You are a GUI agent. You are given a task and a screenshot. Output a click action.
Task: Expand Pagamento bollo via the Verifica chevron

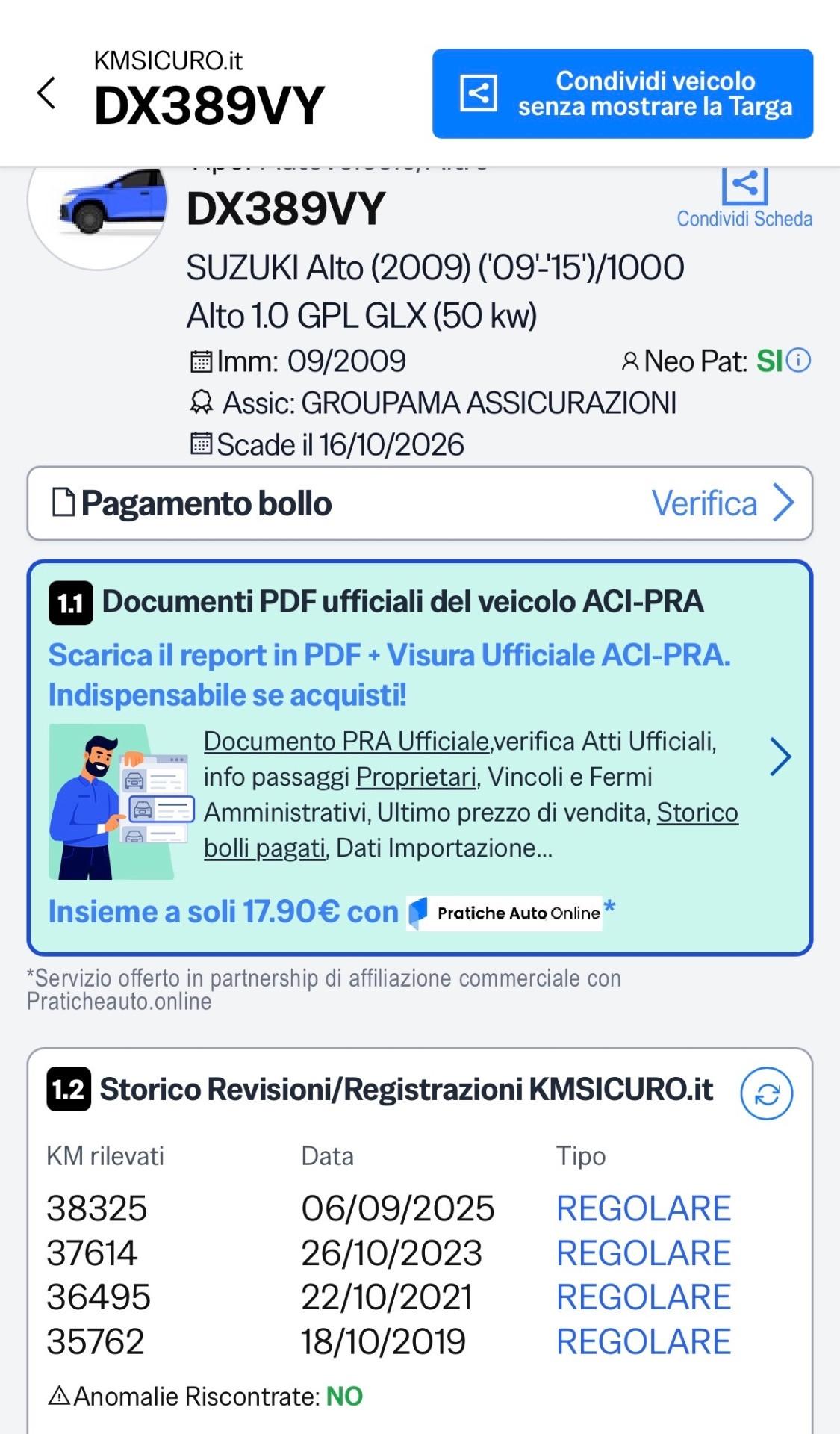[784, 503]
